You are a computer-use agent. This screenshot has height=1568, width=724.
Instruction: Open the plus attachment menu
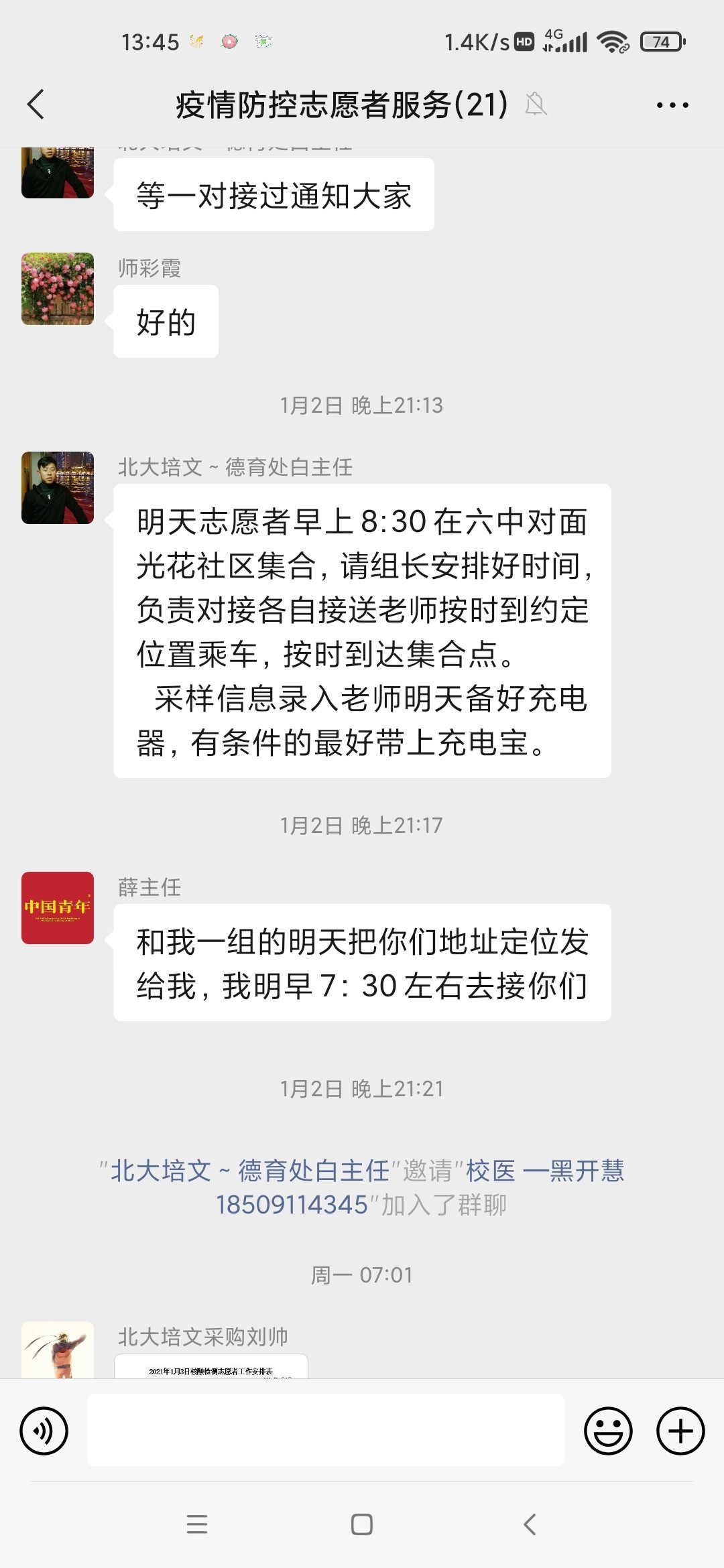680,1431
